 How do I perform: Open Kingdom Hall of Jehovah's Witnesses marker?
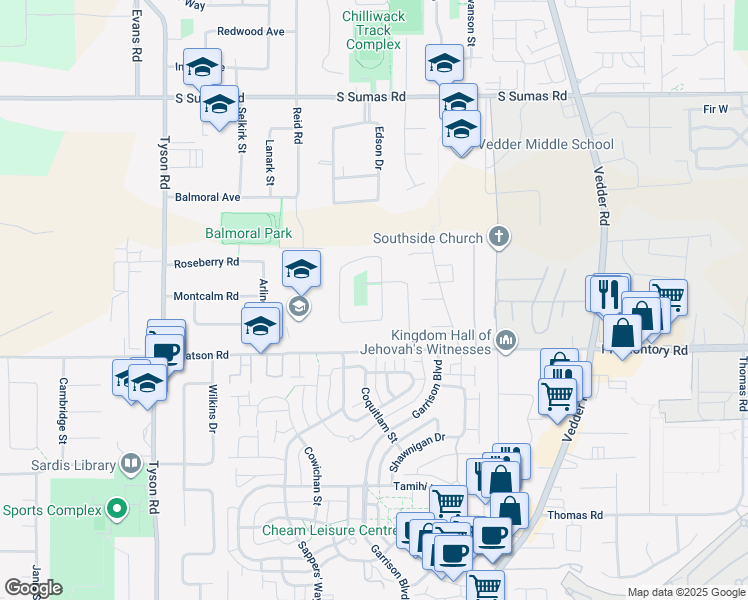click(507, 341)
